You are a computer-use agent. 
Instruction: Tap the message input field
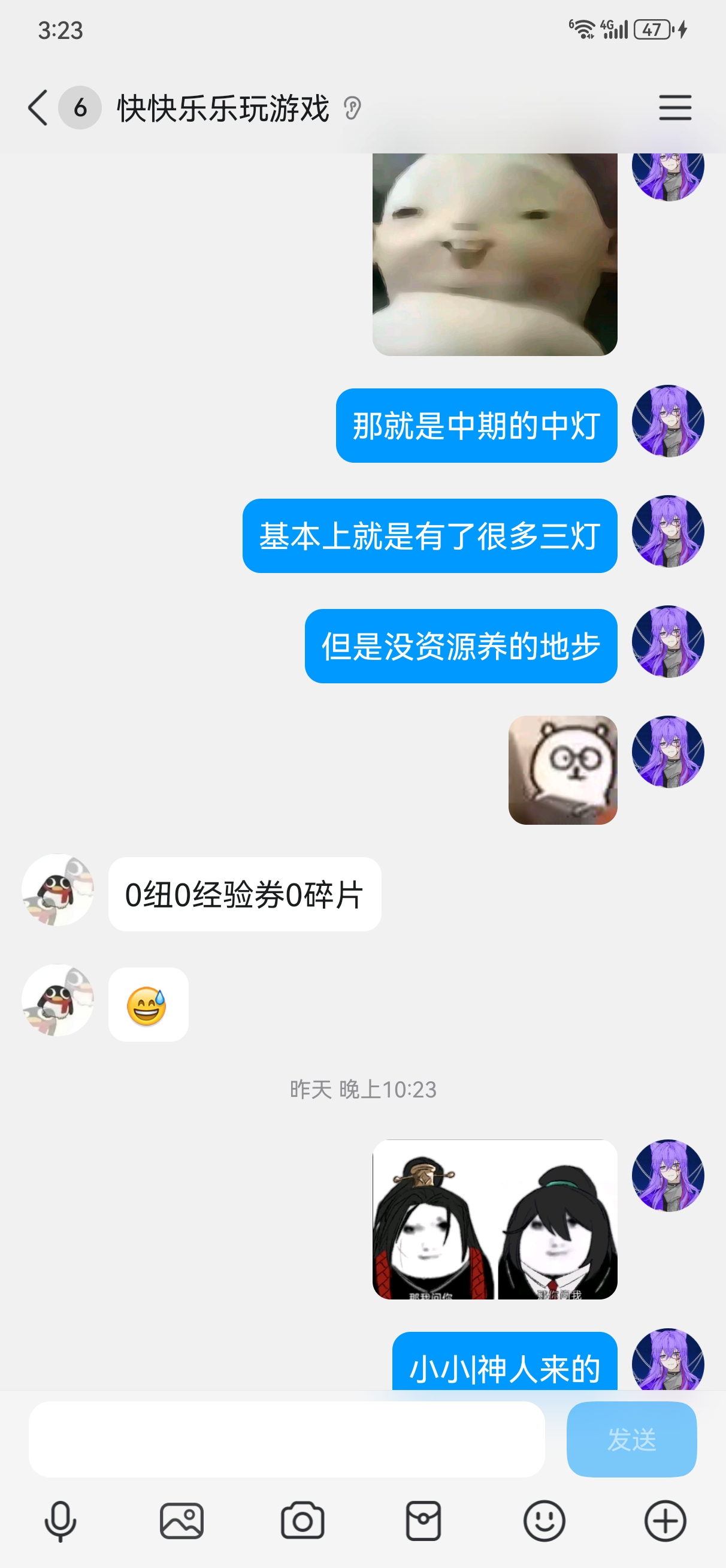point(286,1439)
